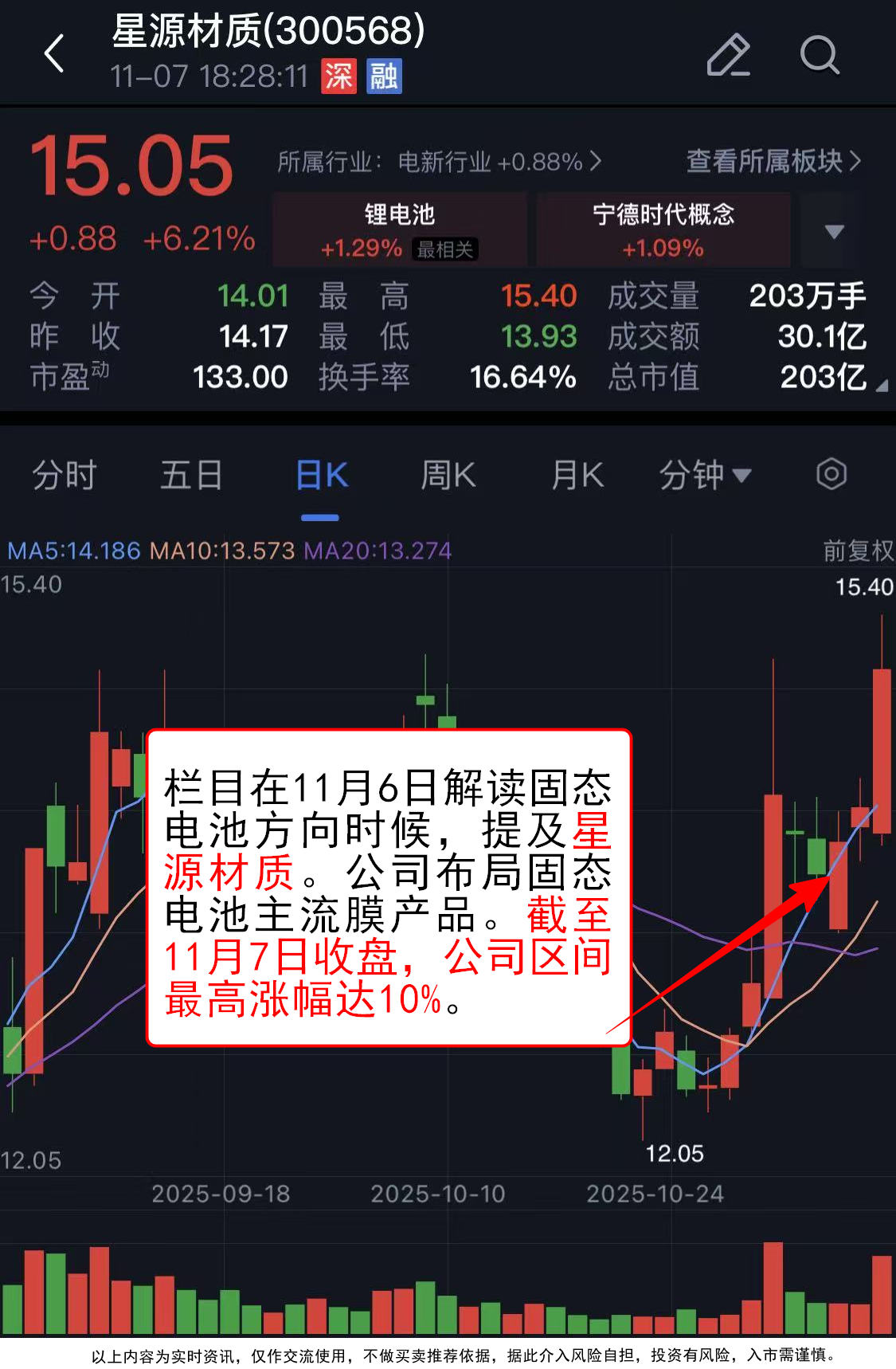Open the 宁德时代概念 sector chip
This screenshot has height=1369, width=896.
(663, 229)
